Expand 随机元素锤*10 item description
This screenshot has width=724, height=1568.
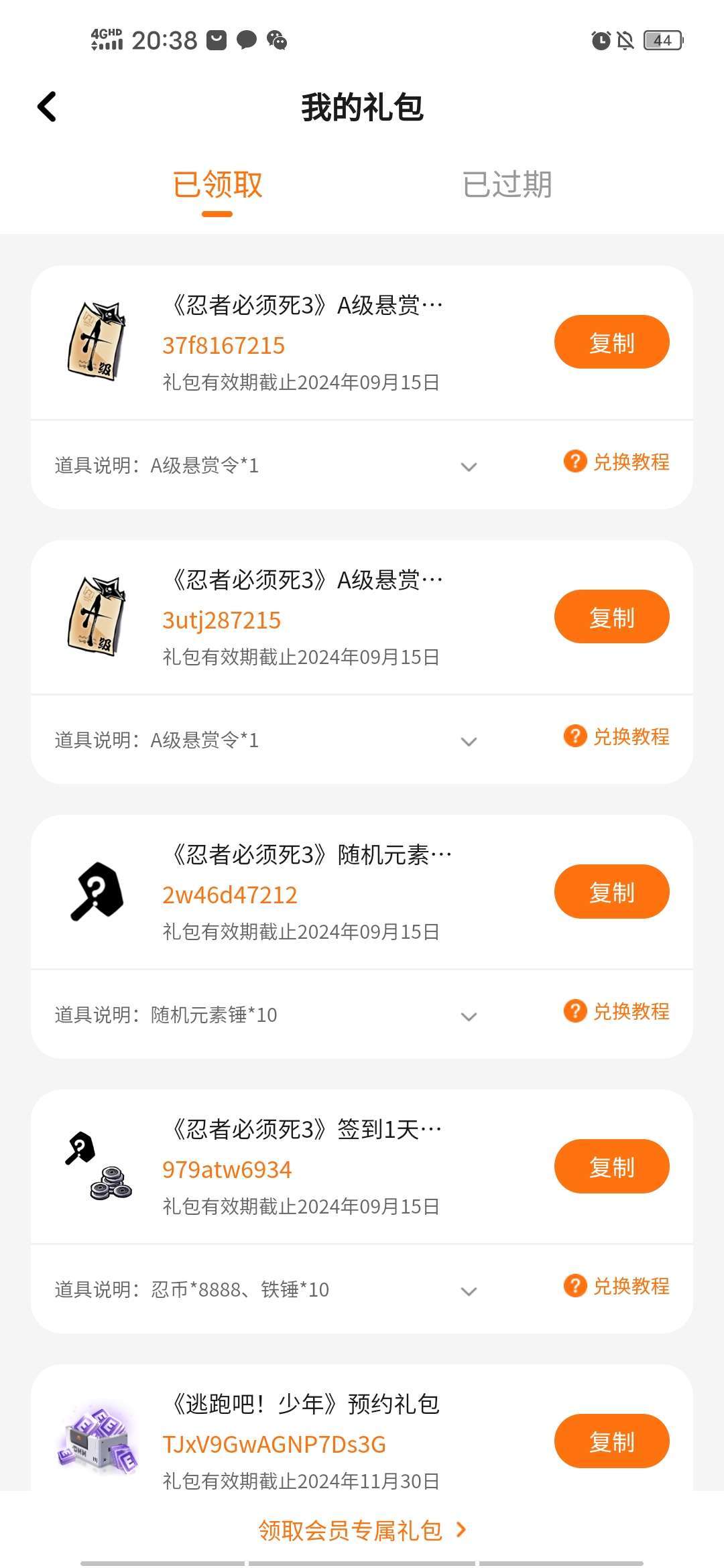tap(469, 1016)
